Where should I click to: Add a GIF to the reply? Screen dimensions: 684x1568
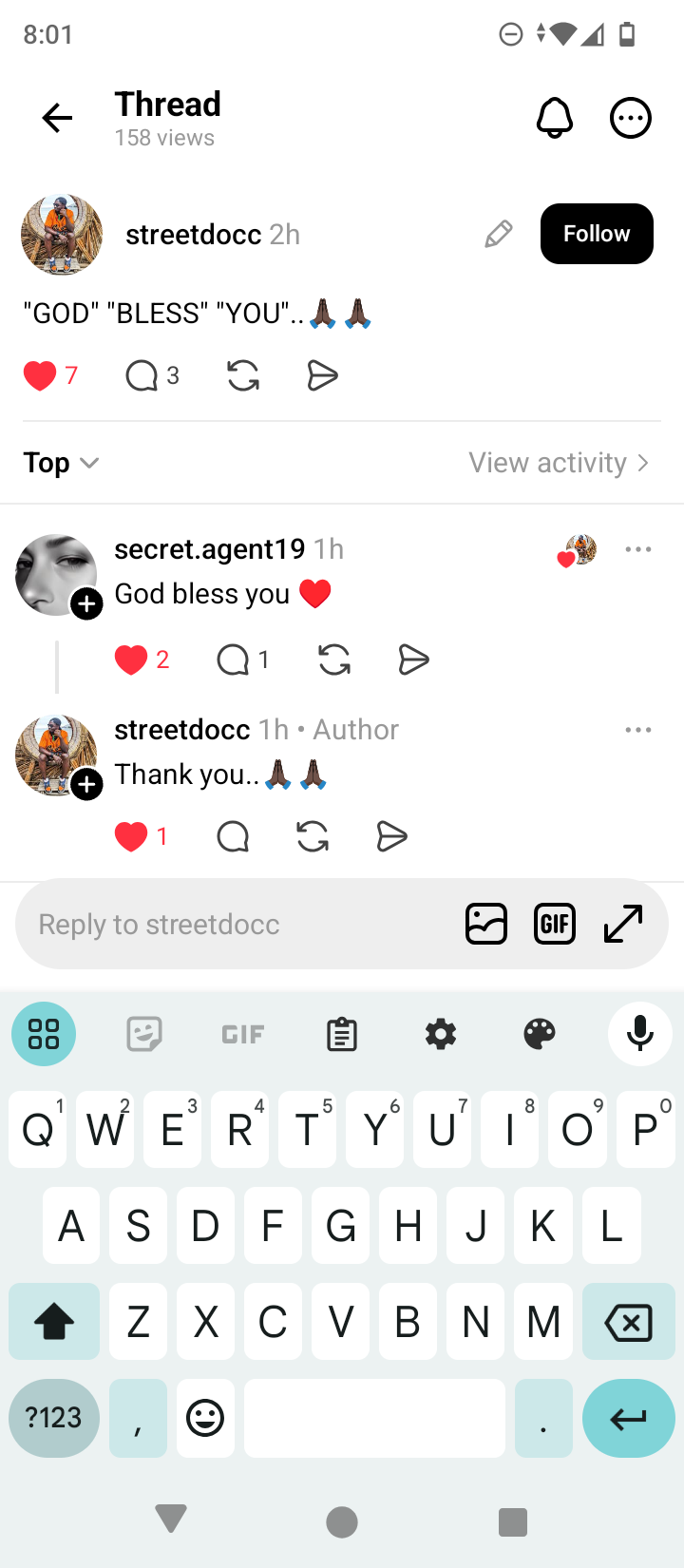(x=555, y=924)
